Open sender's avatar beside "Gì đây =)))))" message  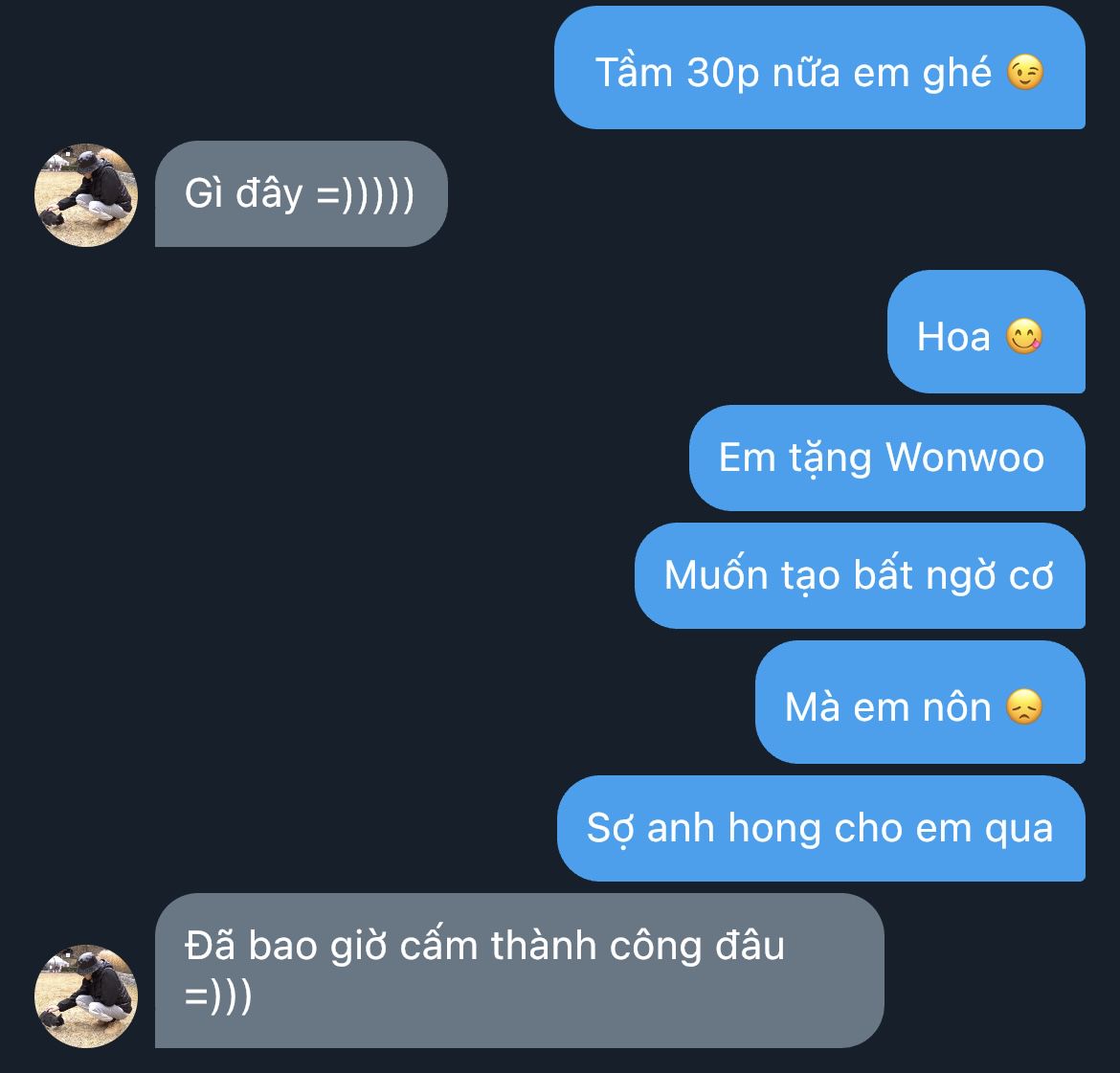(86, 195)
